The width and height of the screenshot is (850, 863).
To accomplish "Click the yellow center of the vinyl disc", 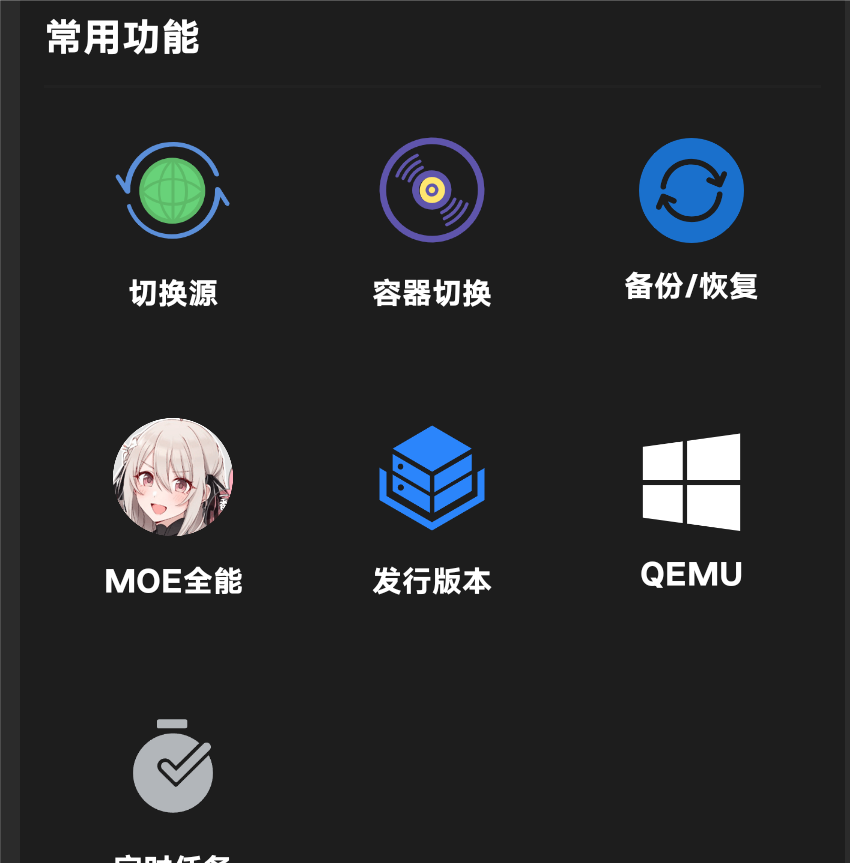I will pos(432,190).
